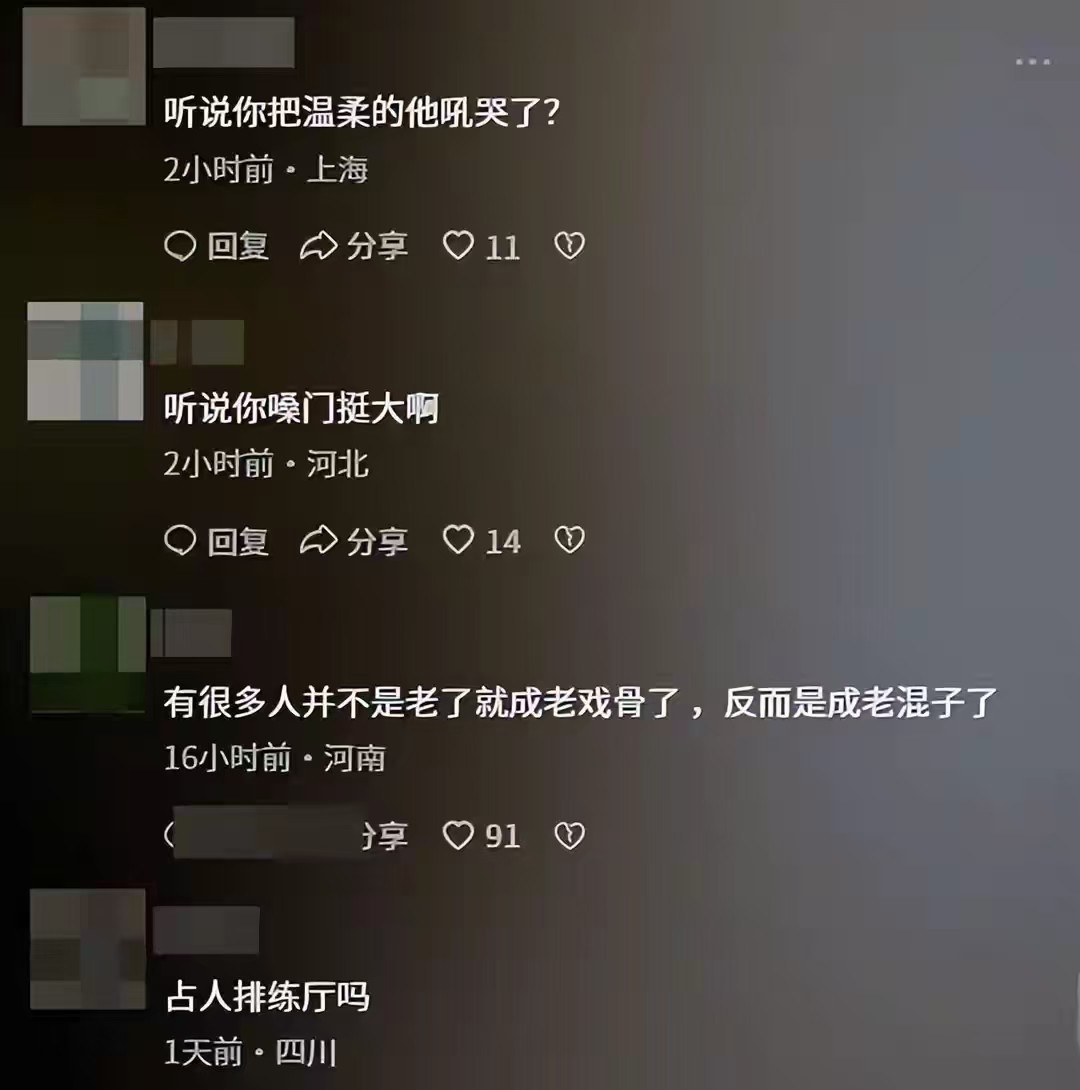The image size is (1080, 1090).
Task: Open the three-dot overflow menu
Action: [x=1032, y=62]
